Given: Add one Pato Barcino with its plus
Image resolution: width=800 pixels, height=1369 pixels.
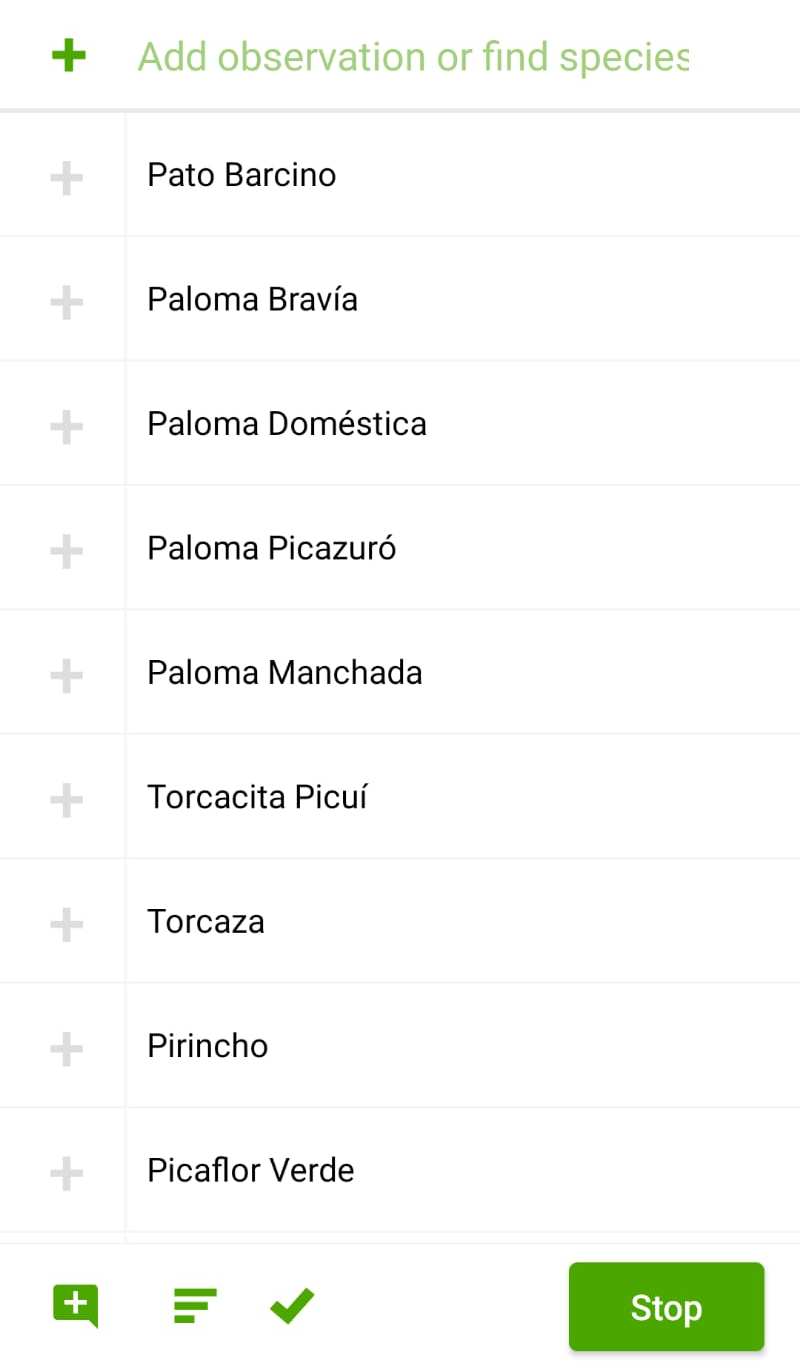Looking at the screenshot, I should point(66,180).
